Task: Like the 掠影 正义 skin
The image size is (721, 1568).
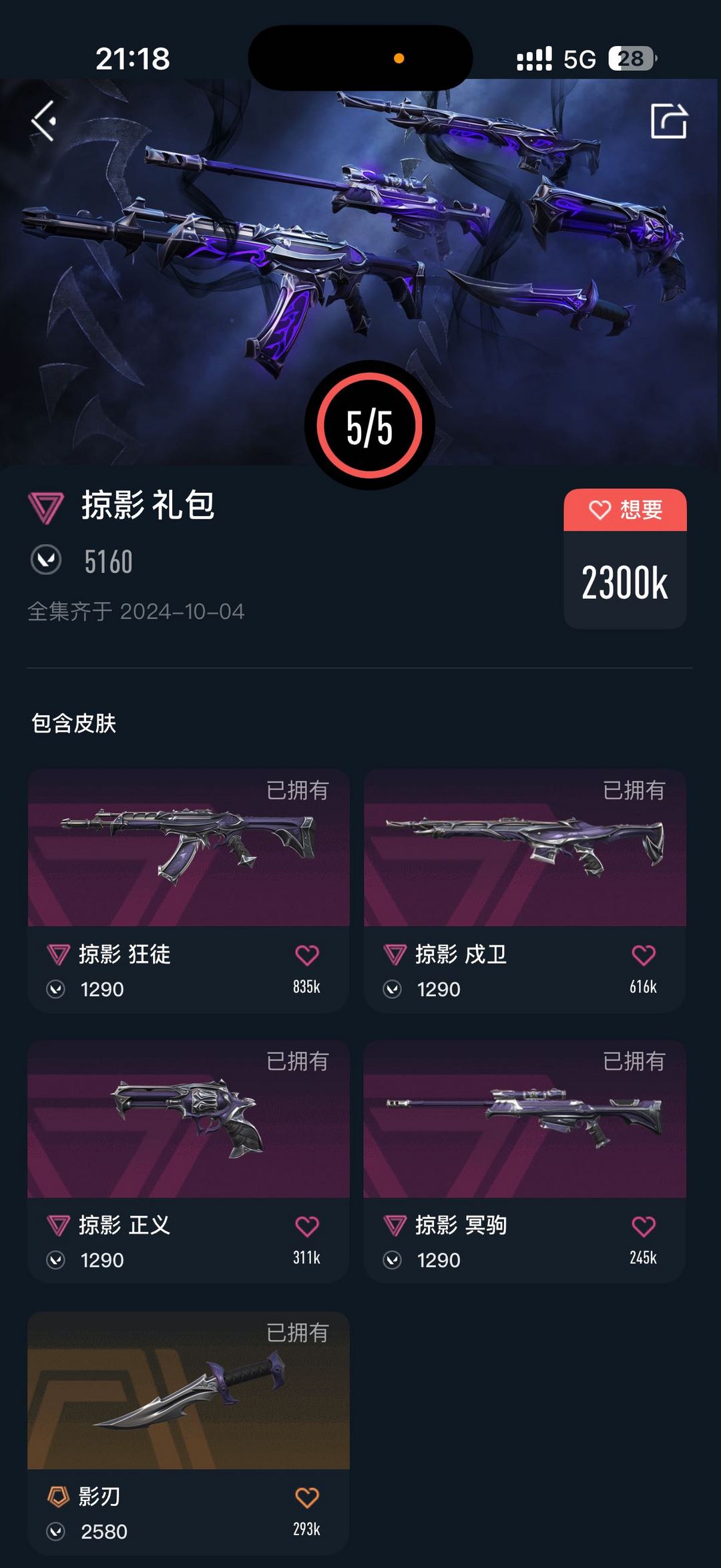Action: click(307, 1226)
